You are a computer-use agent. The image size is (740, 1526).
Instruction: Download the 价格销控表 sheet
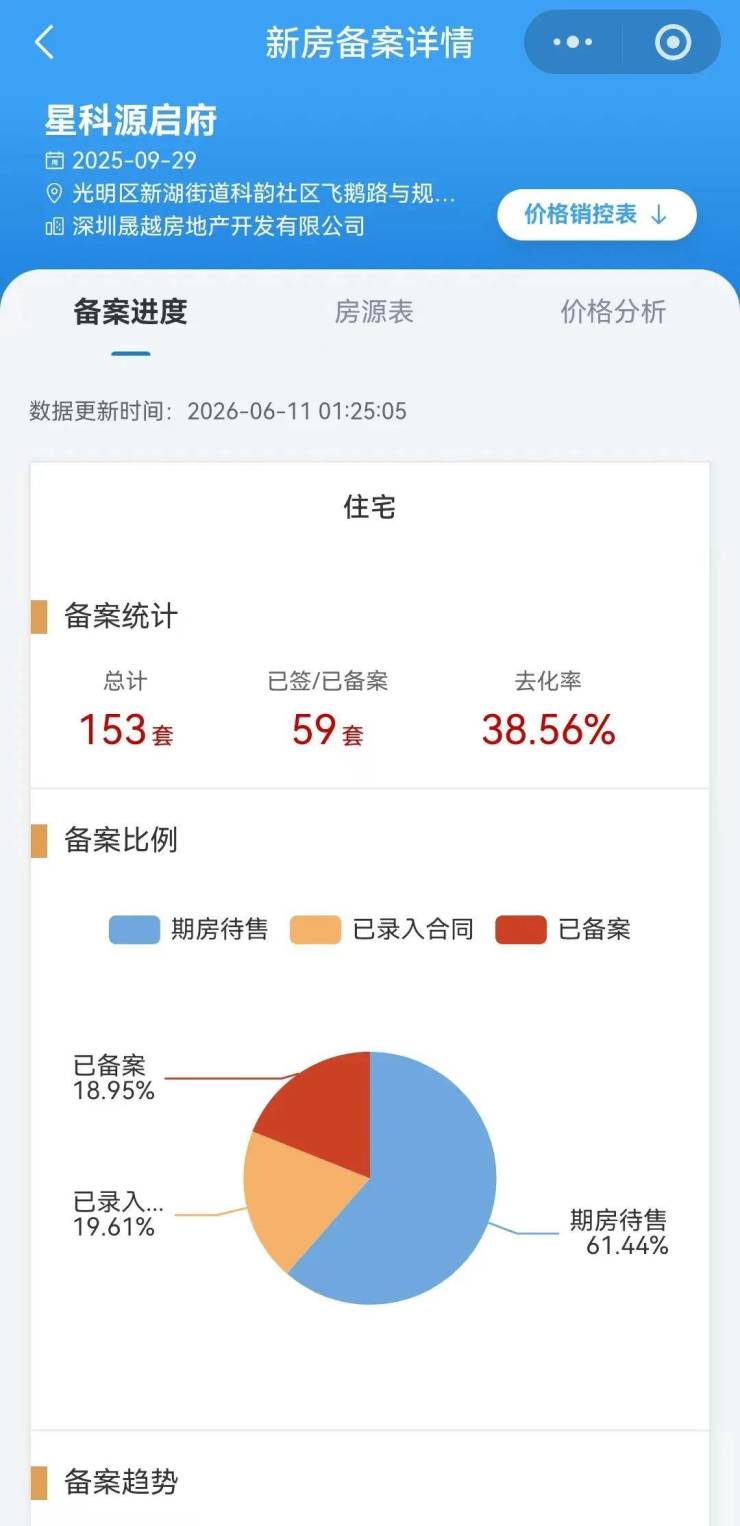click(597, 214)
